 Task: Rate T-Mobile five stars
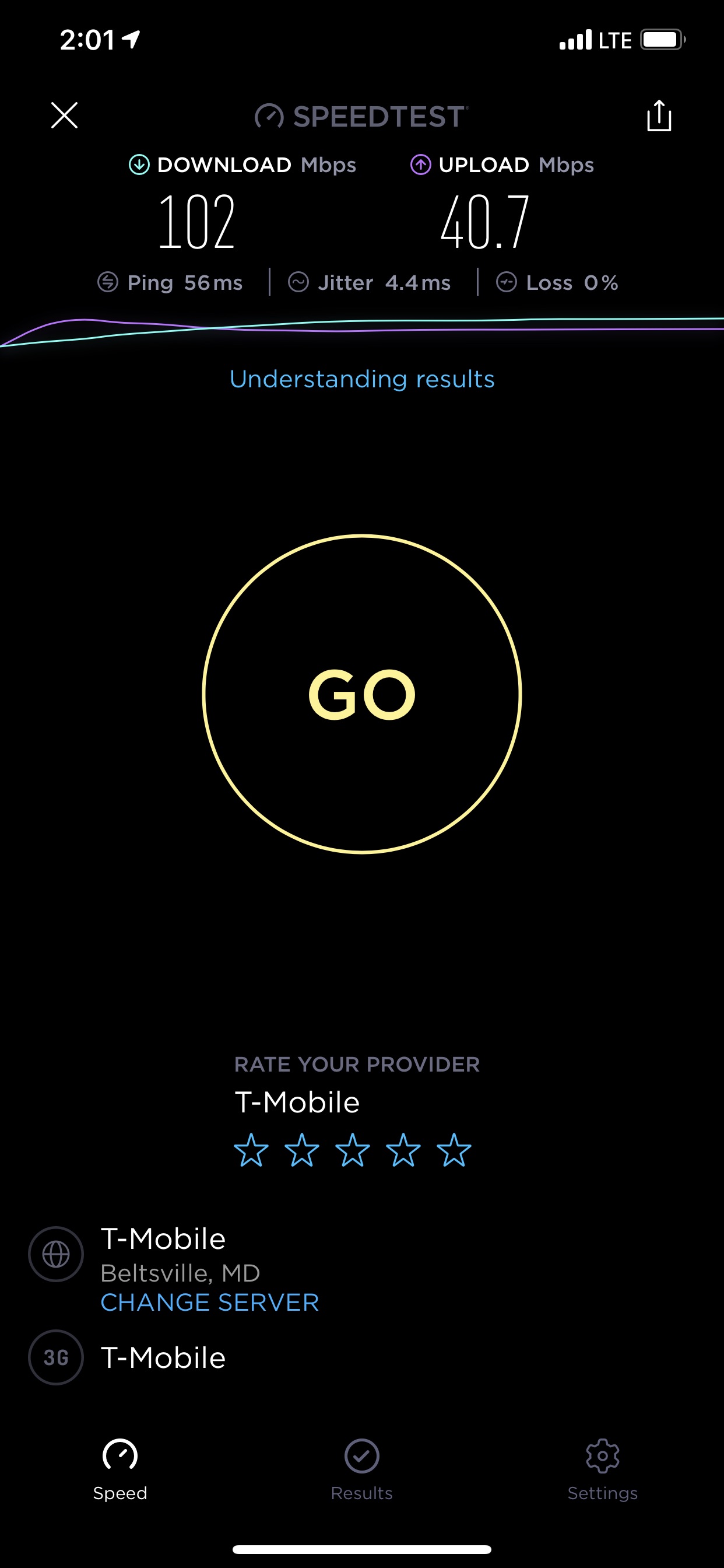tap(454, 1150)
